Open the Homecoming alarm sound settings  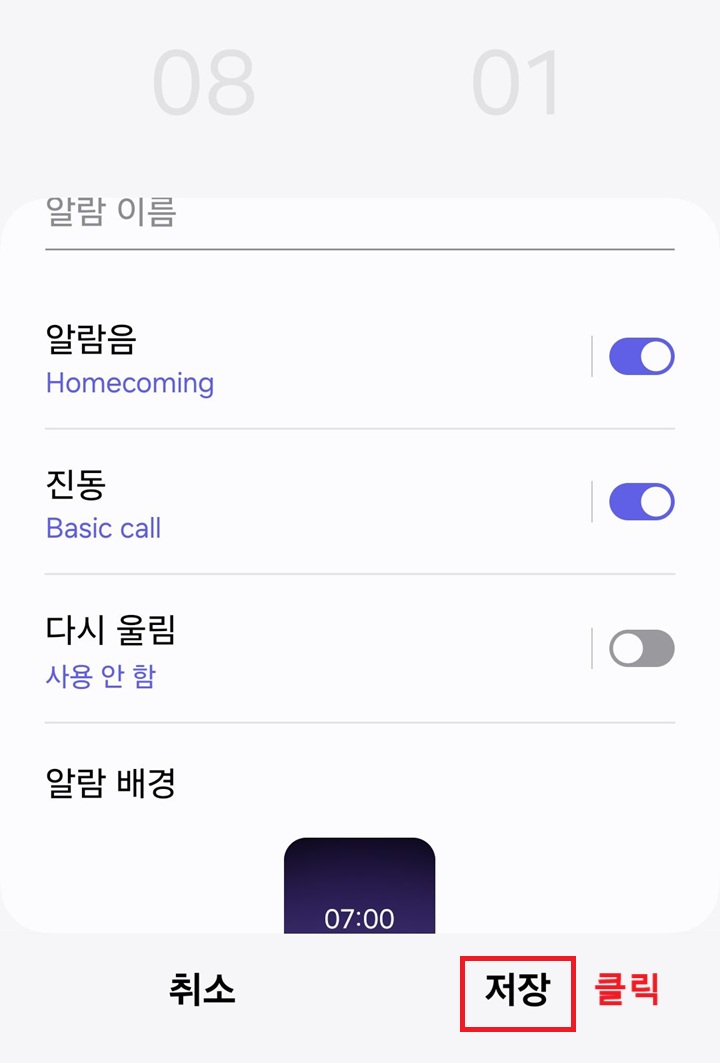point(131,383)
